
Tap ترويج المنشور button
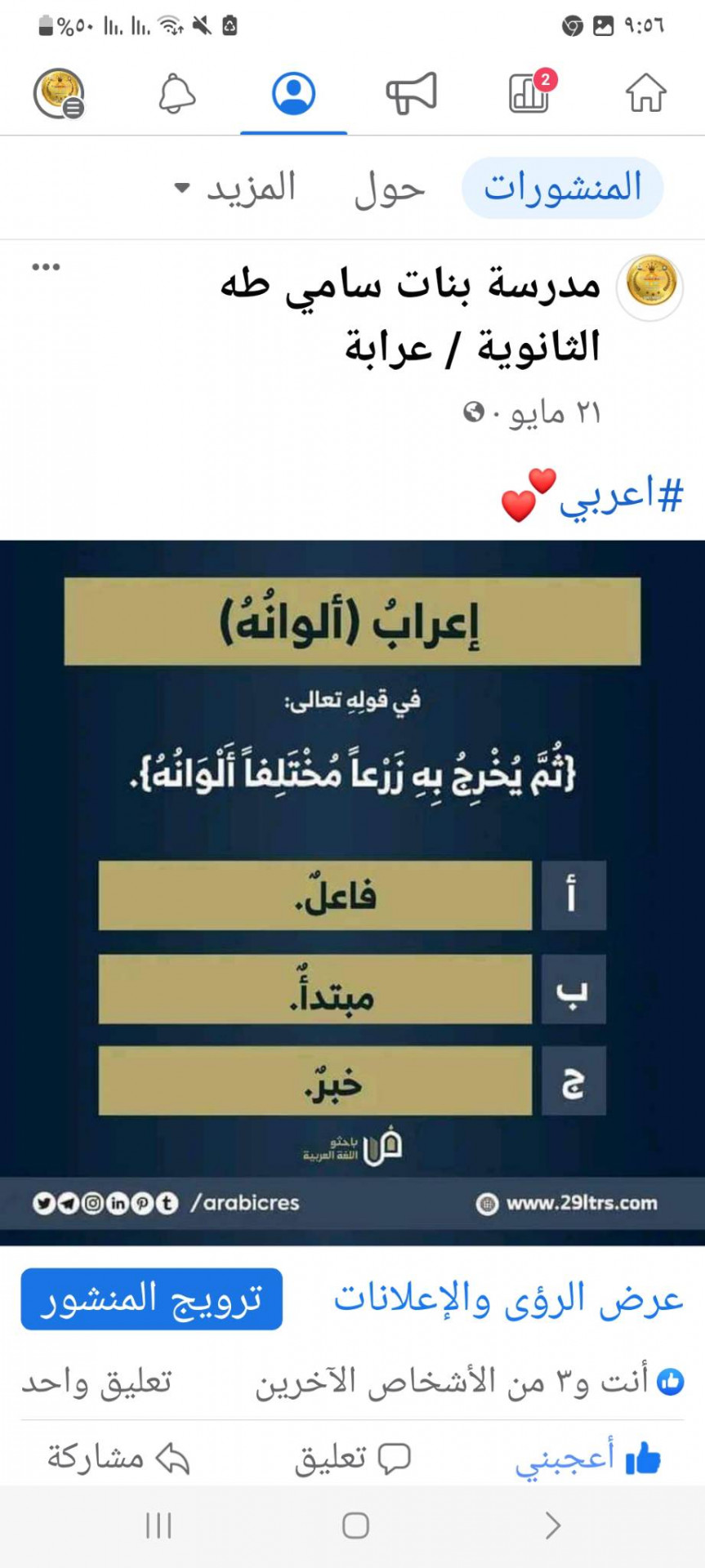tap(151, 1298)
